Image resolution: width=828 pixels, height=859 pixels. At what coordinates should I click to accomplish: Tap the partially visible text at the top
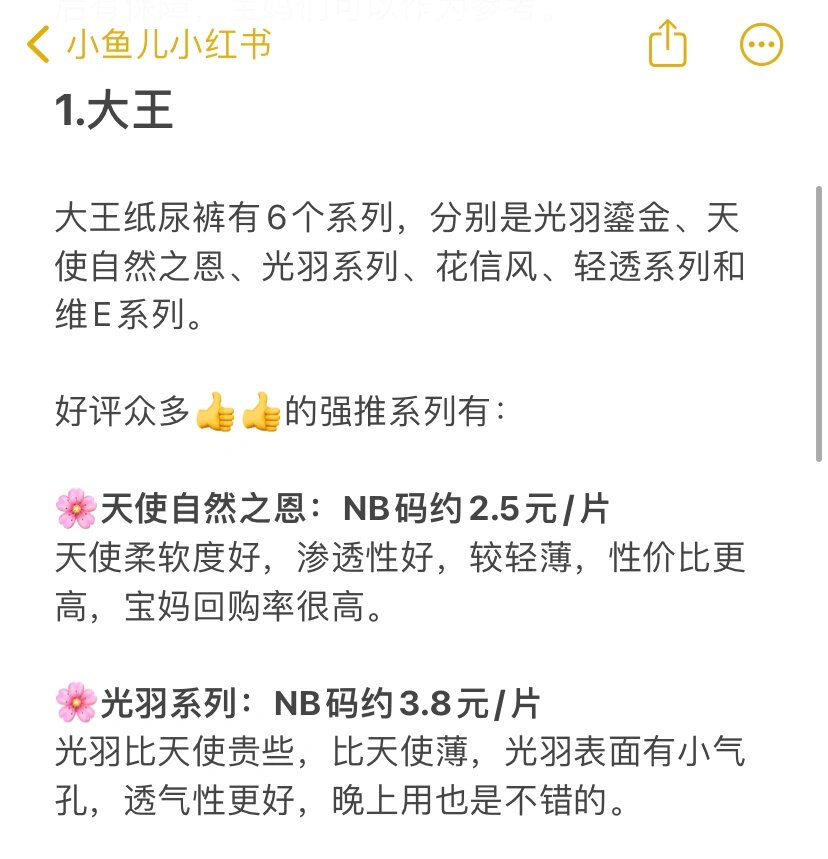[x=300, y=8]
